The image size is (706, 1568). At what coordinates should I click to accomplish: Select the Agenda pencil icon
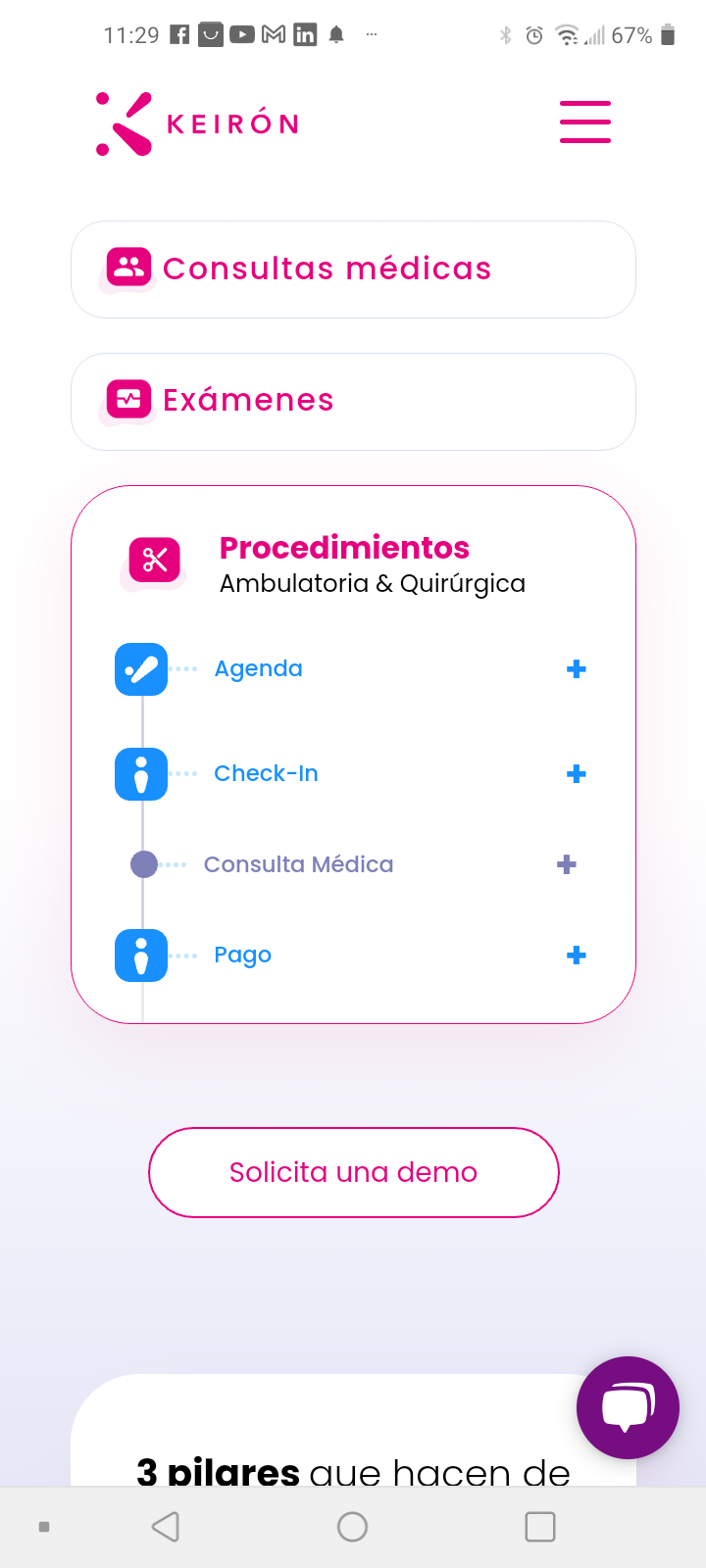tap(140, 668)
